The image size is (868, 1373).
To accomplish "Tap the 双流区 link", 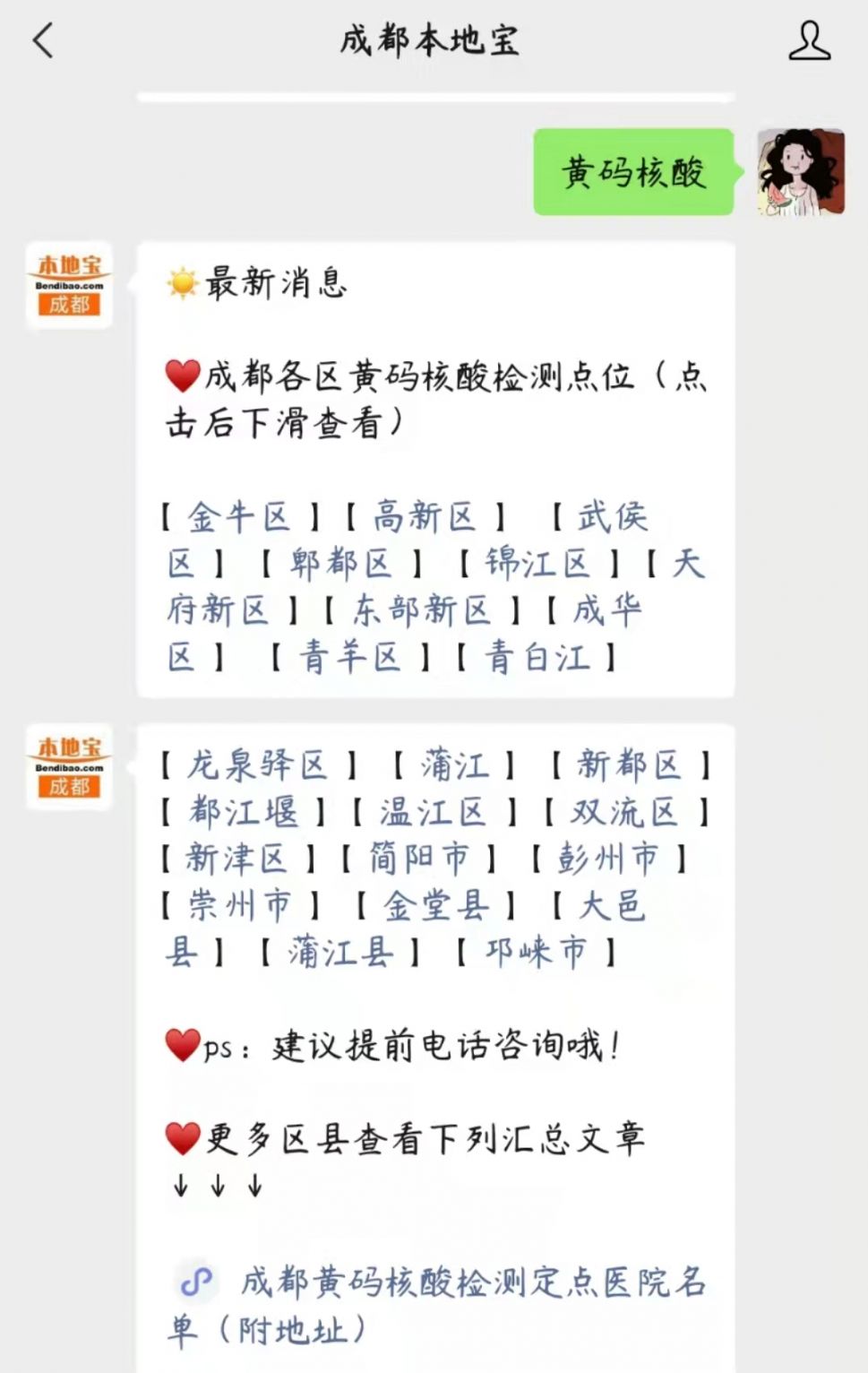I will (x=624, y=812).
